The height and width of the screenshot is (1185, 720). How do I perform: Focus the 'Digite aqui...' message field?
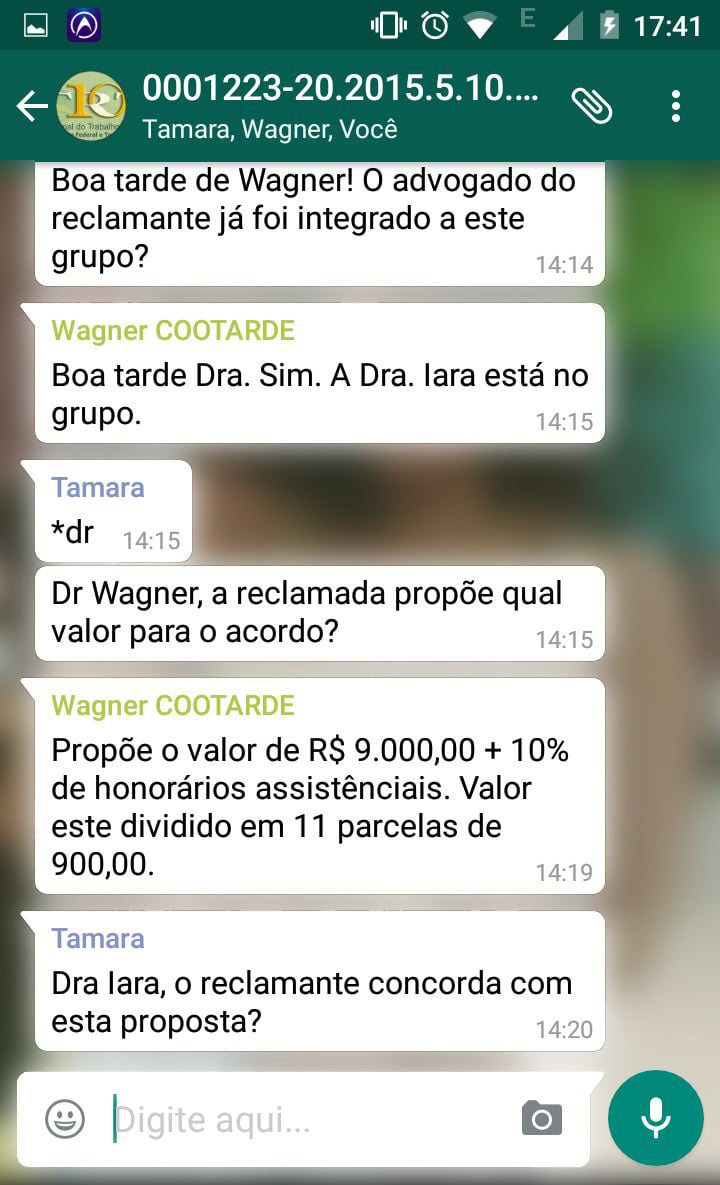pyautogui.click(x=300, y=1120)
